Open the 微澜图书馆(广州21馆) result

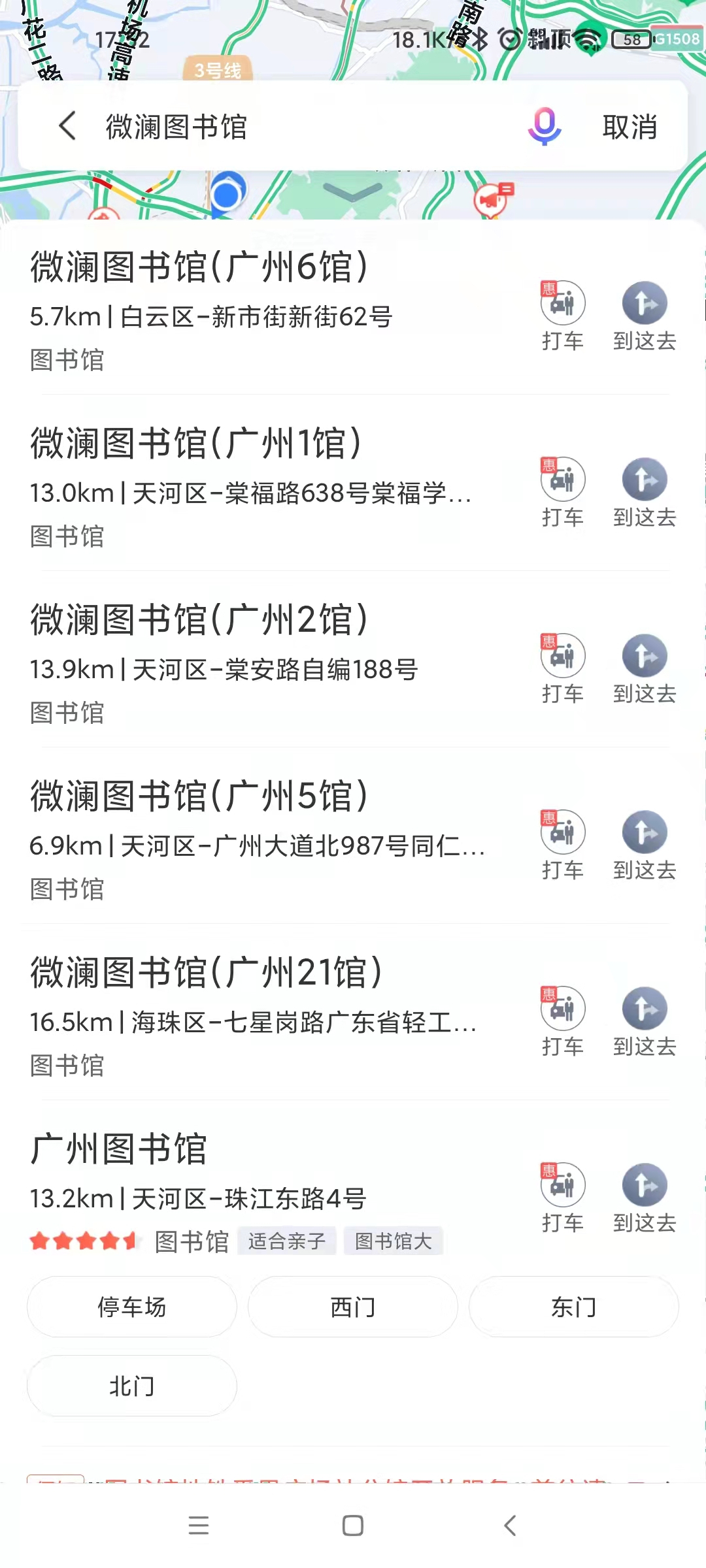click(261, 1013)
